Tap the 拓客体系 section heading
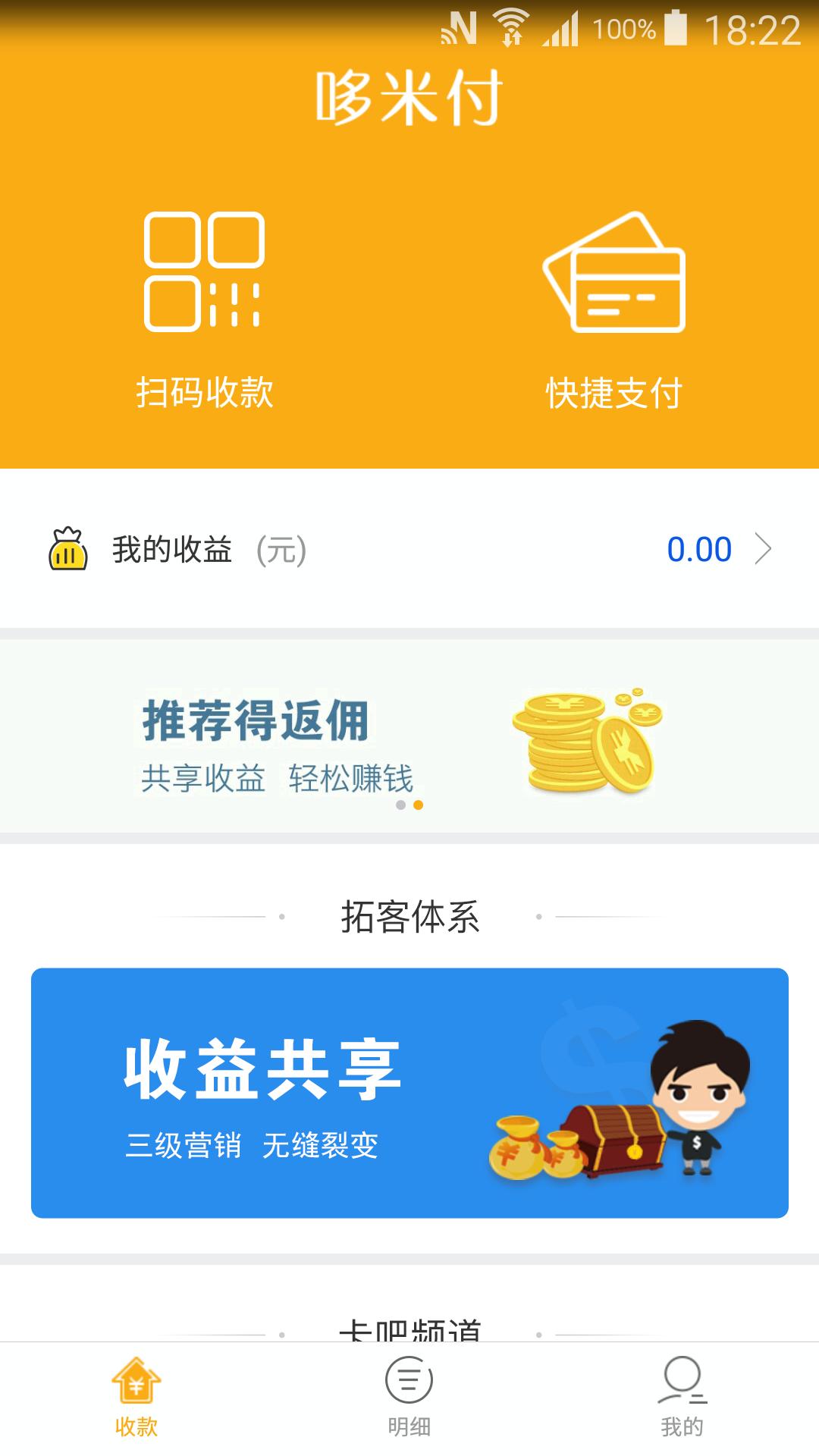The height and width of the screenshot is (1456, 819). click(409, 916)
